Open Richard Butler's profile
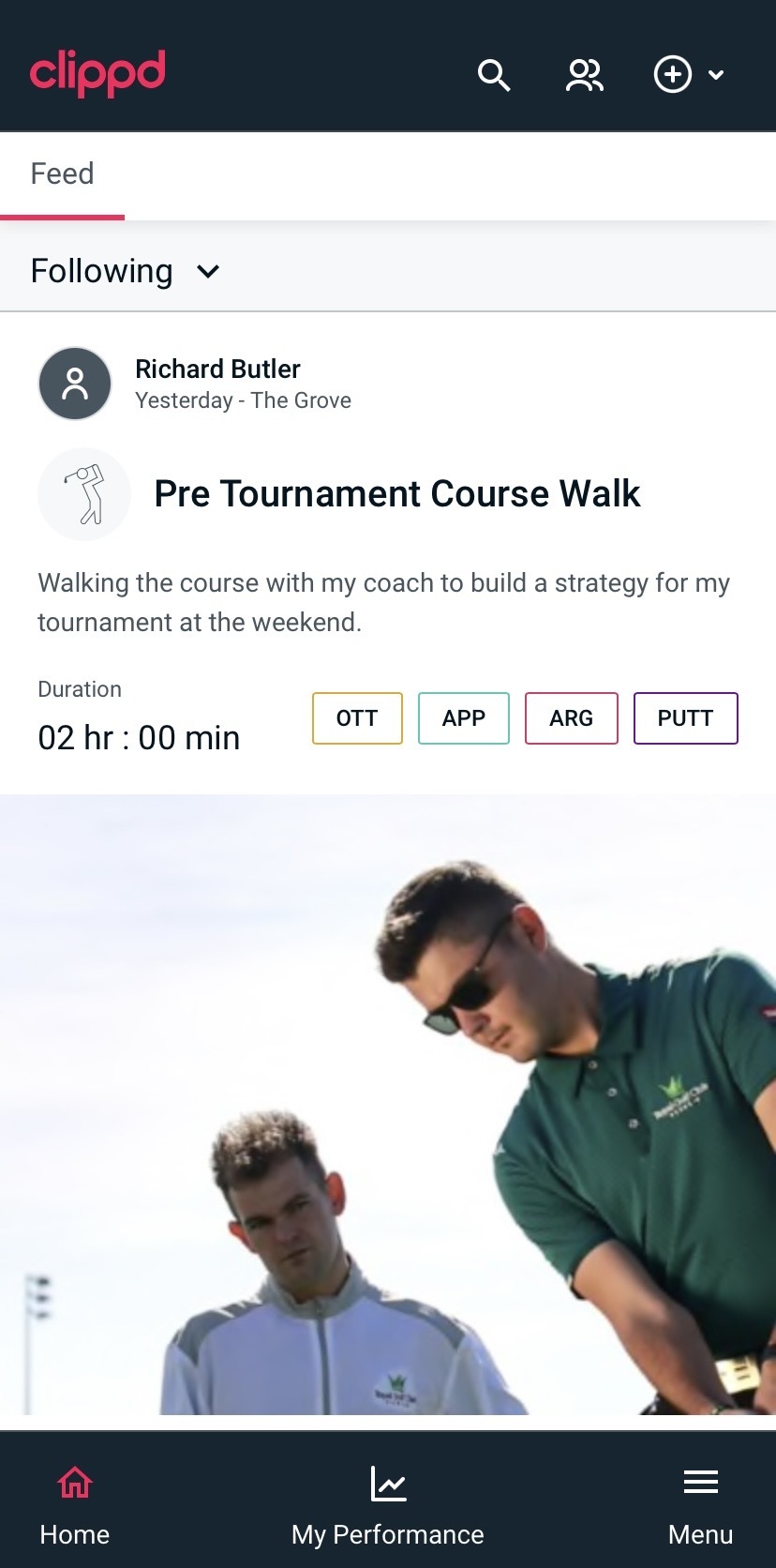The height and width of the screenshot is (1568, 776). click(217, 369)
